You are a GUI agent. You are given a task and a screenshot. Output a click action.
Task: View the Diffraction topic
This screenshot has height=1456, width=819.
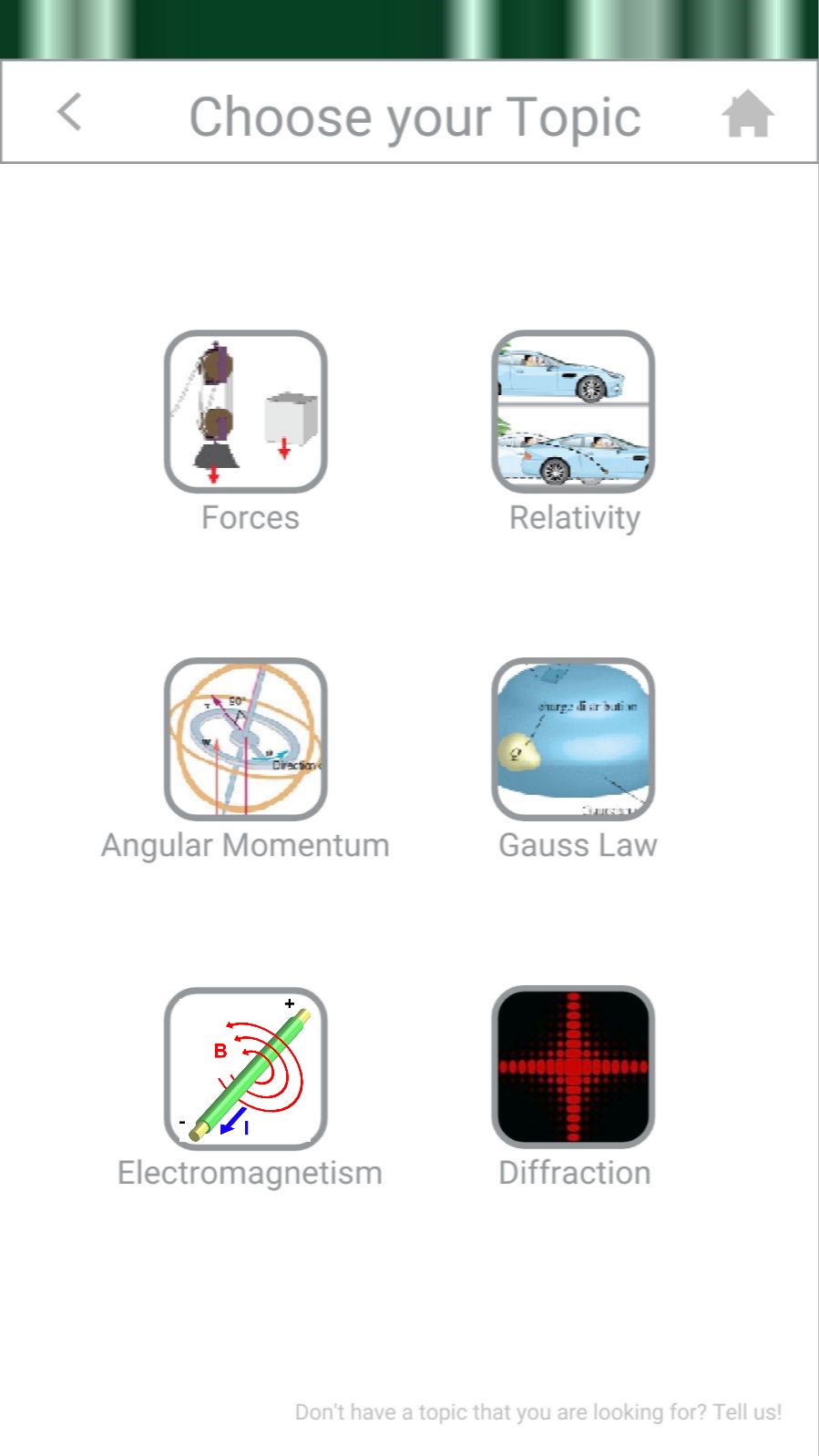[573, 1067]
